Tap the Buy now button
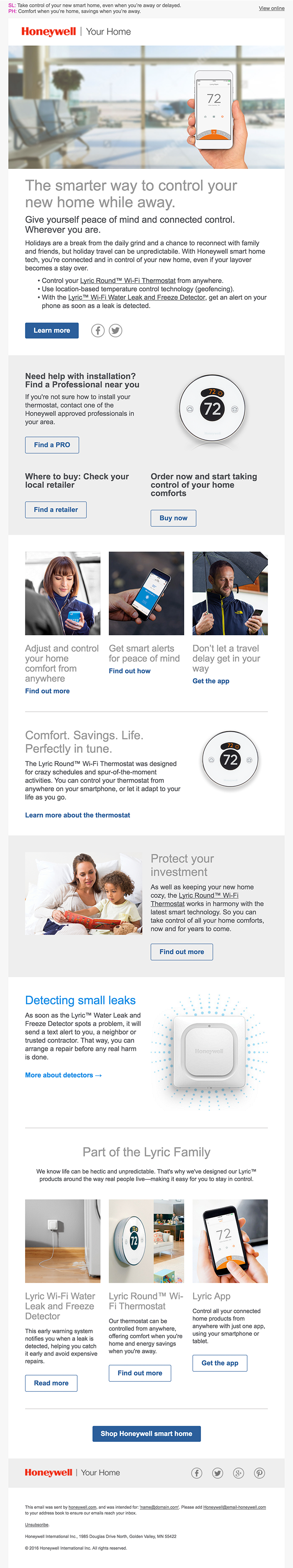293x1568 pixels. click(173, 518)
